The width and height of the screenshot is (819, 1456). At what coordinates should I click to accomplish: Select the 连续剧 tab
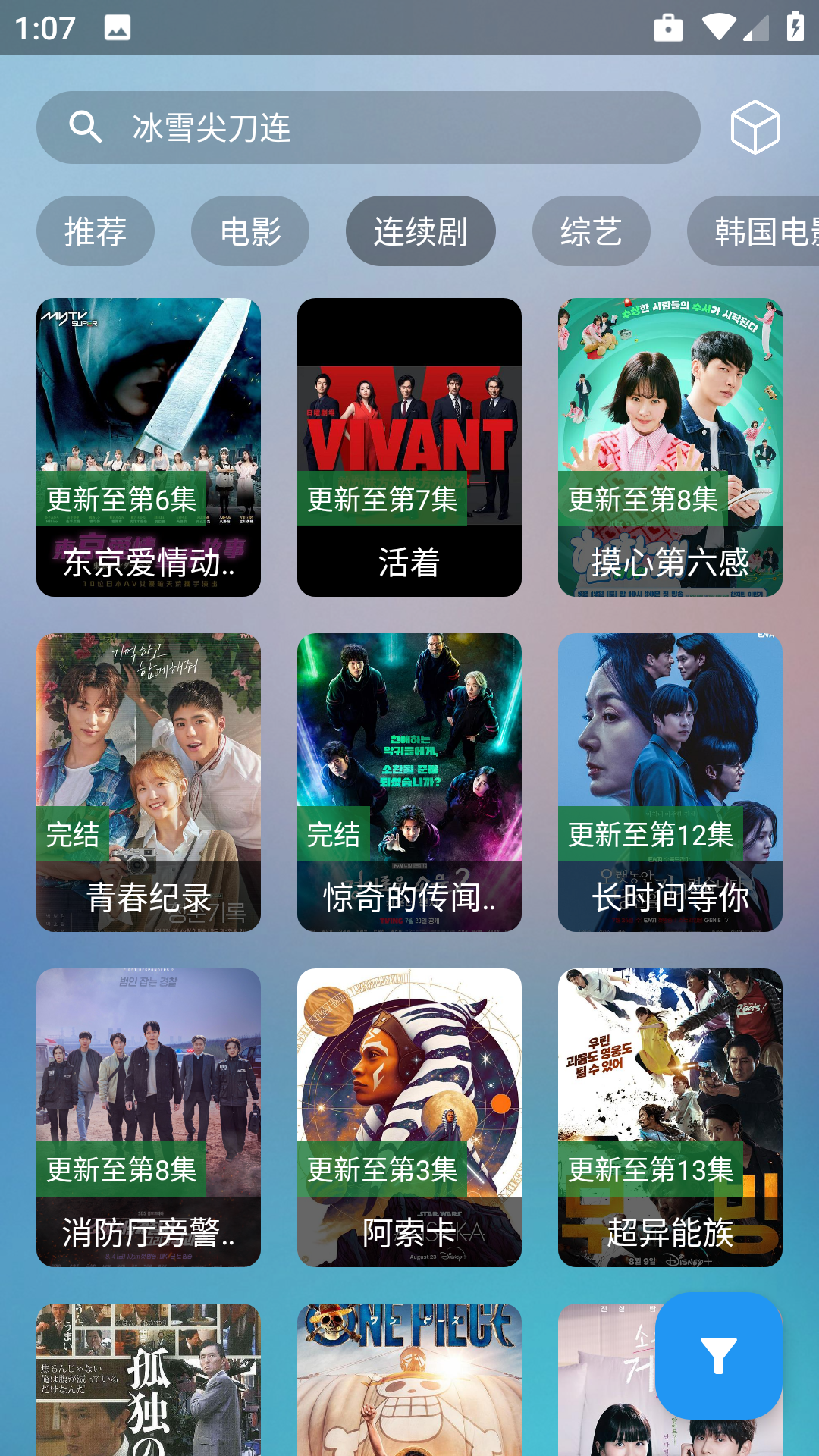coord(421,231)
